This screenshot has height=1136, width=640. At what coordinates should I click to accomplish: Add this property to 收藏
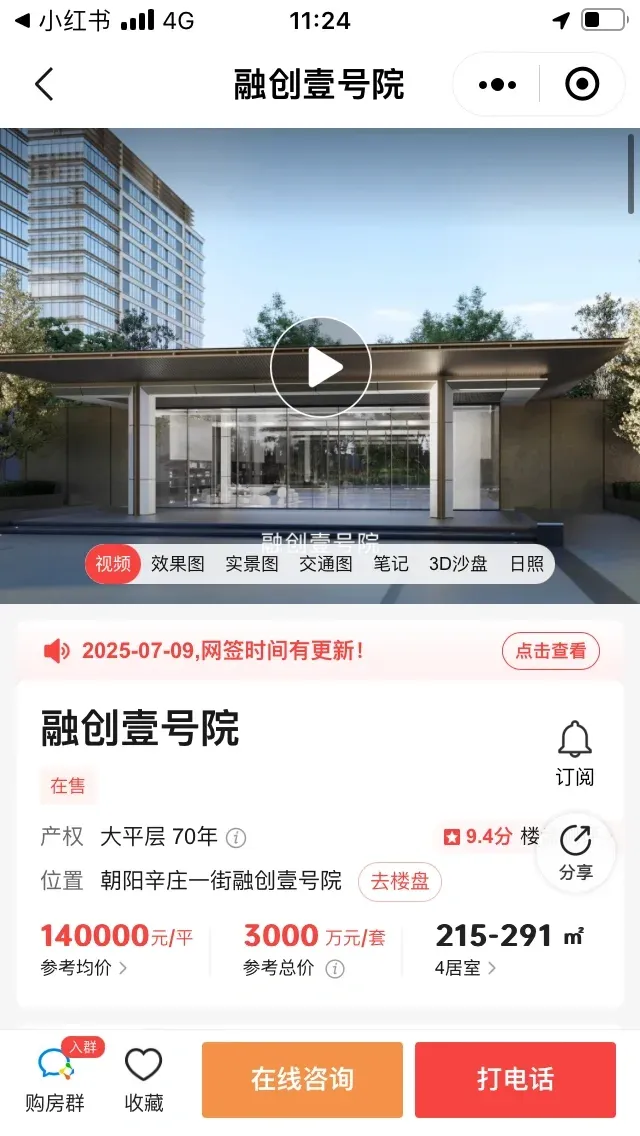[143, 1080]
